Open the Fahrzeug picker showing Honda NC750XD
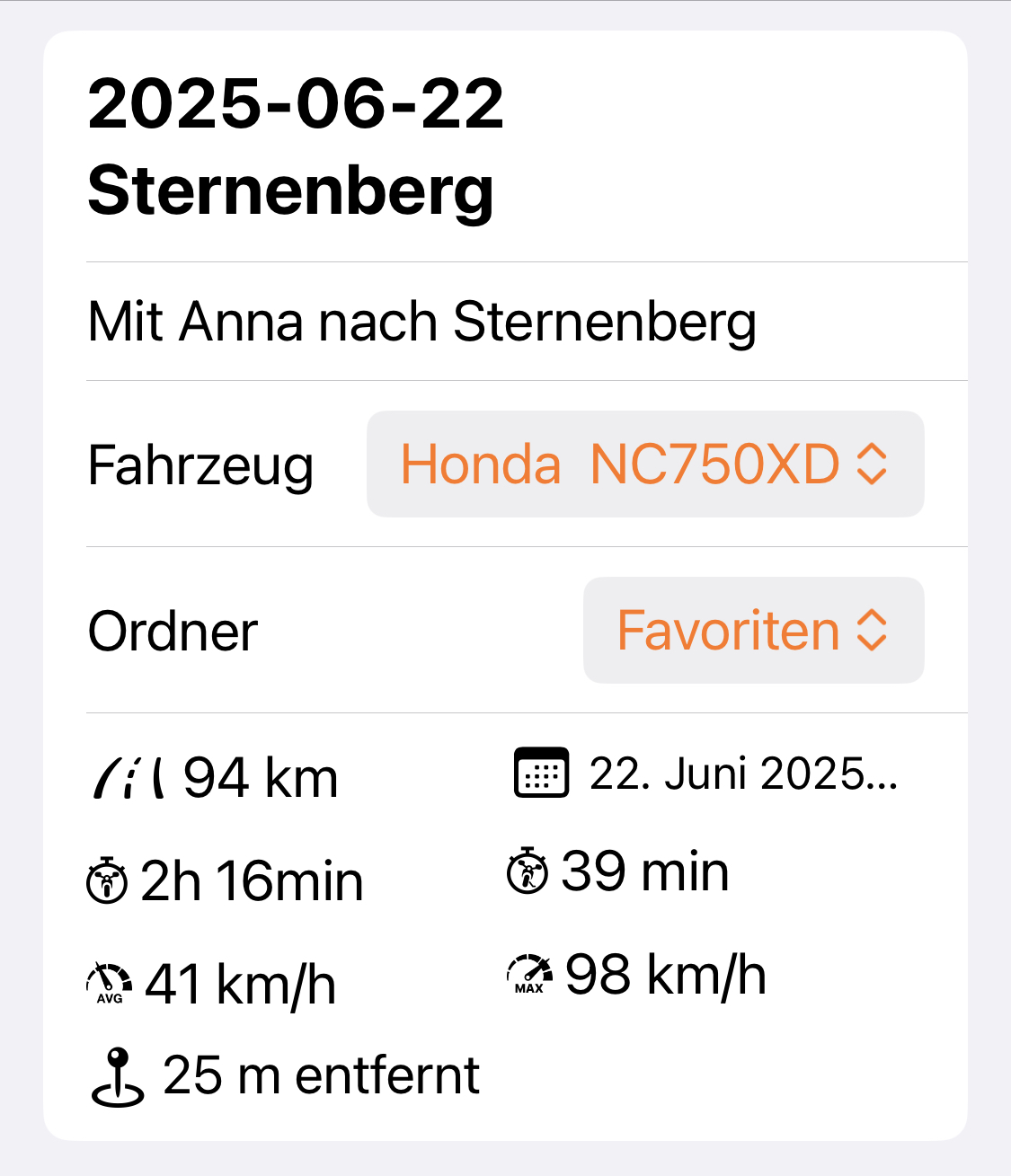This screenshot has width=1011, height=1176. (645, 464)
